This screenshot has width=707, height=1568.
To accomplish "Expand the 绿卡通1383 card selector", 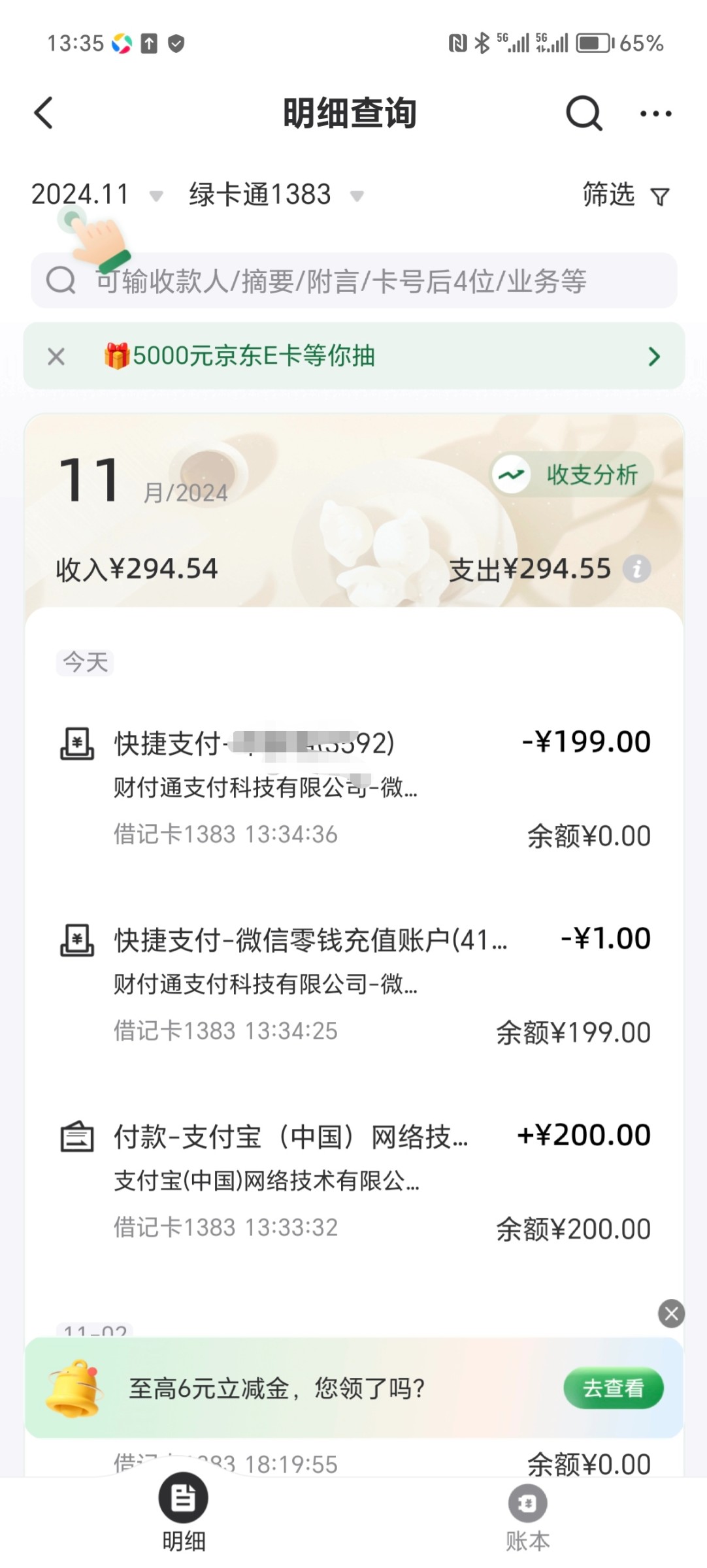I will 276,195.
